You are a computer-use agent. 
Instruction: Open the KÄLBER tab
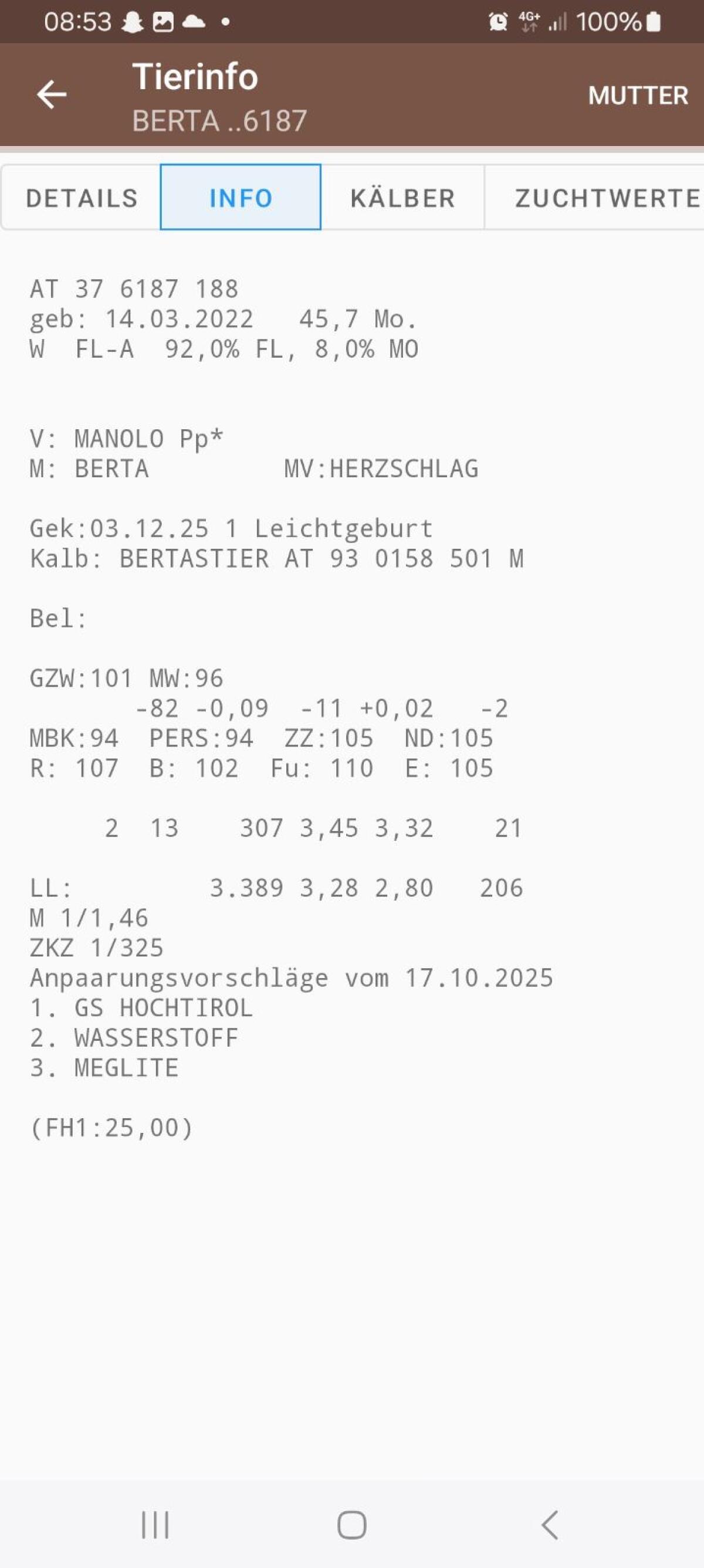pyautogui.click(x=402, y=198)
